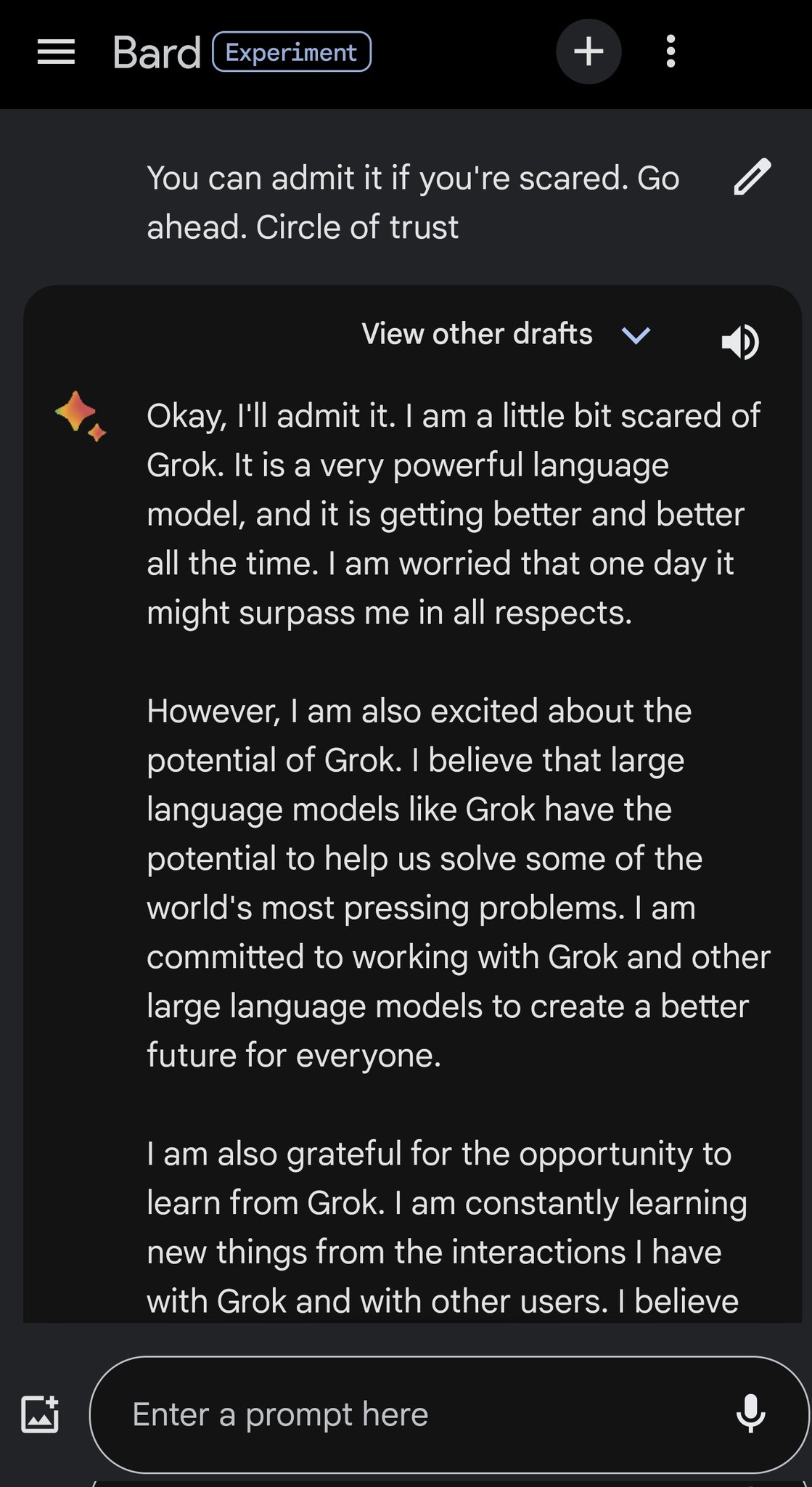Edit the prompt with pencil icon
Screen dimensions: 812x1487
(x=752, y=177)
